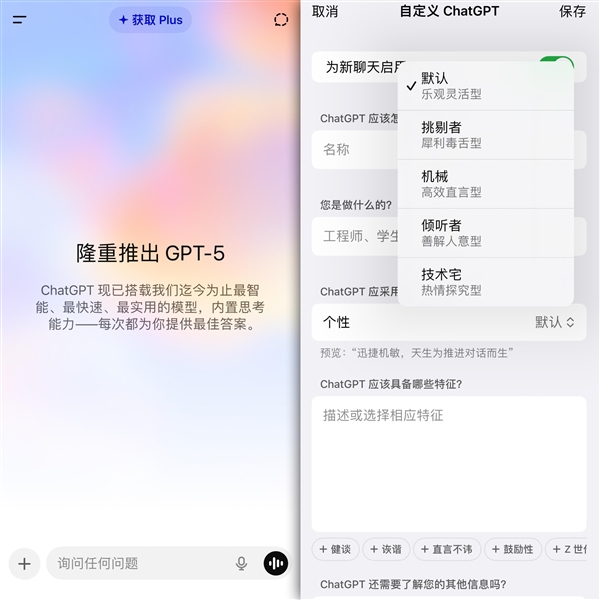The height and width of the screenshot is (600, 600).
Task: Cancel customization with 取消
Action: [325, 11]
